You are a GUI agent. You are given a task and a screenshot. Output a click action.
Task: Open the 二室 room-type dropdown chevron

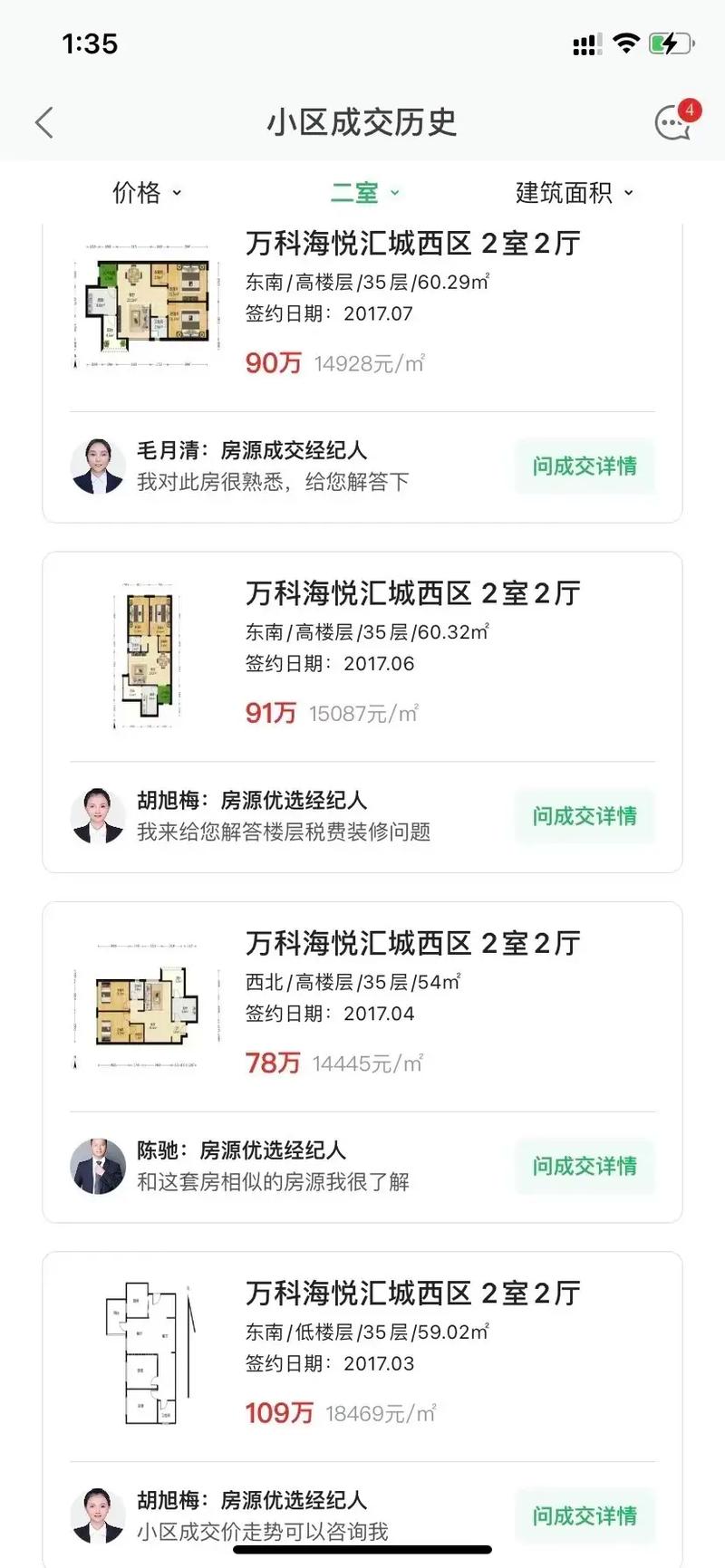coord(393,193)
